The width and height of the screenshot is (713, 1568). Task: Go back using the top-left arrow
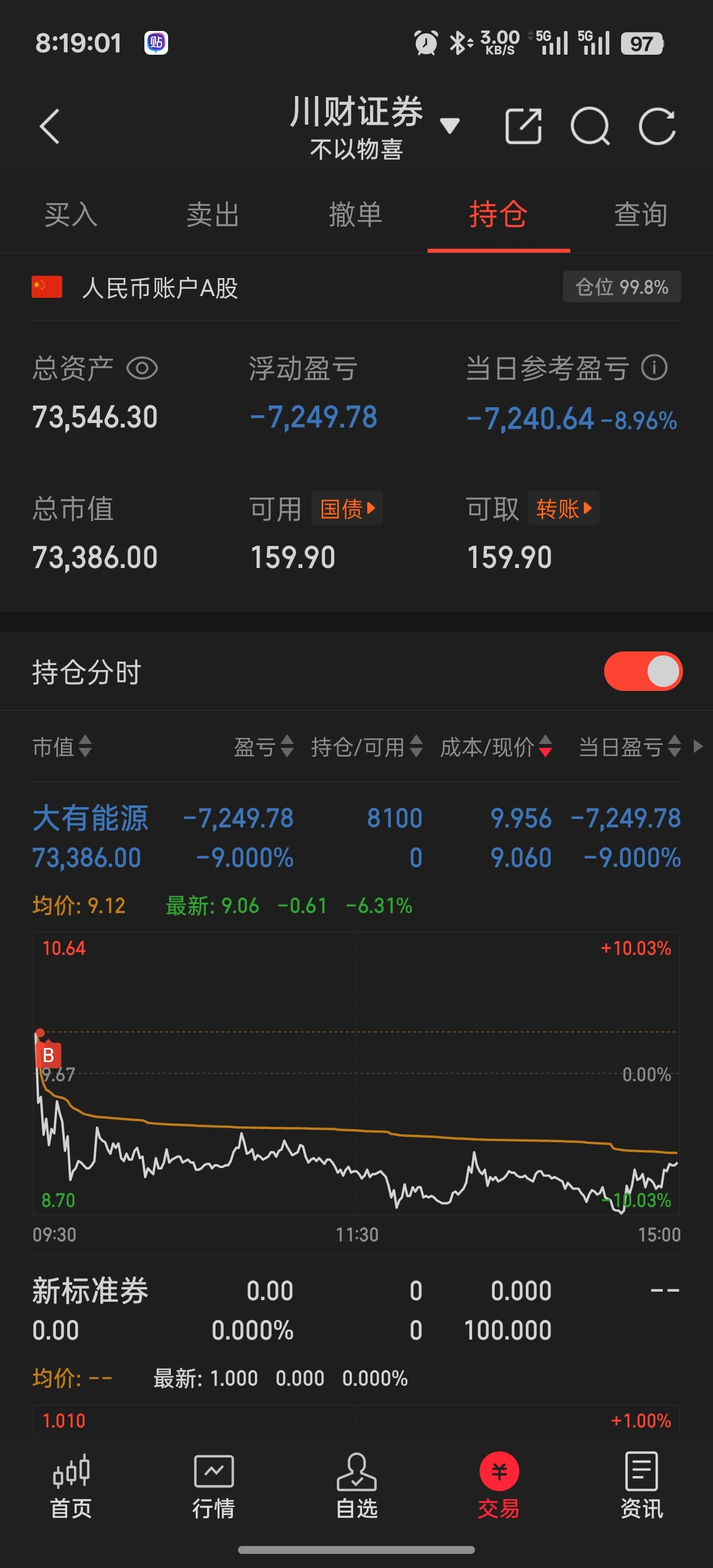(x=50, y=126)
